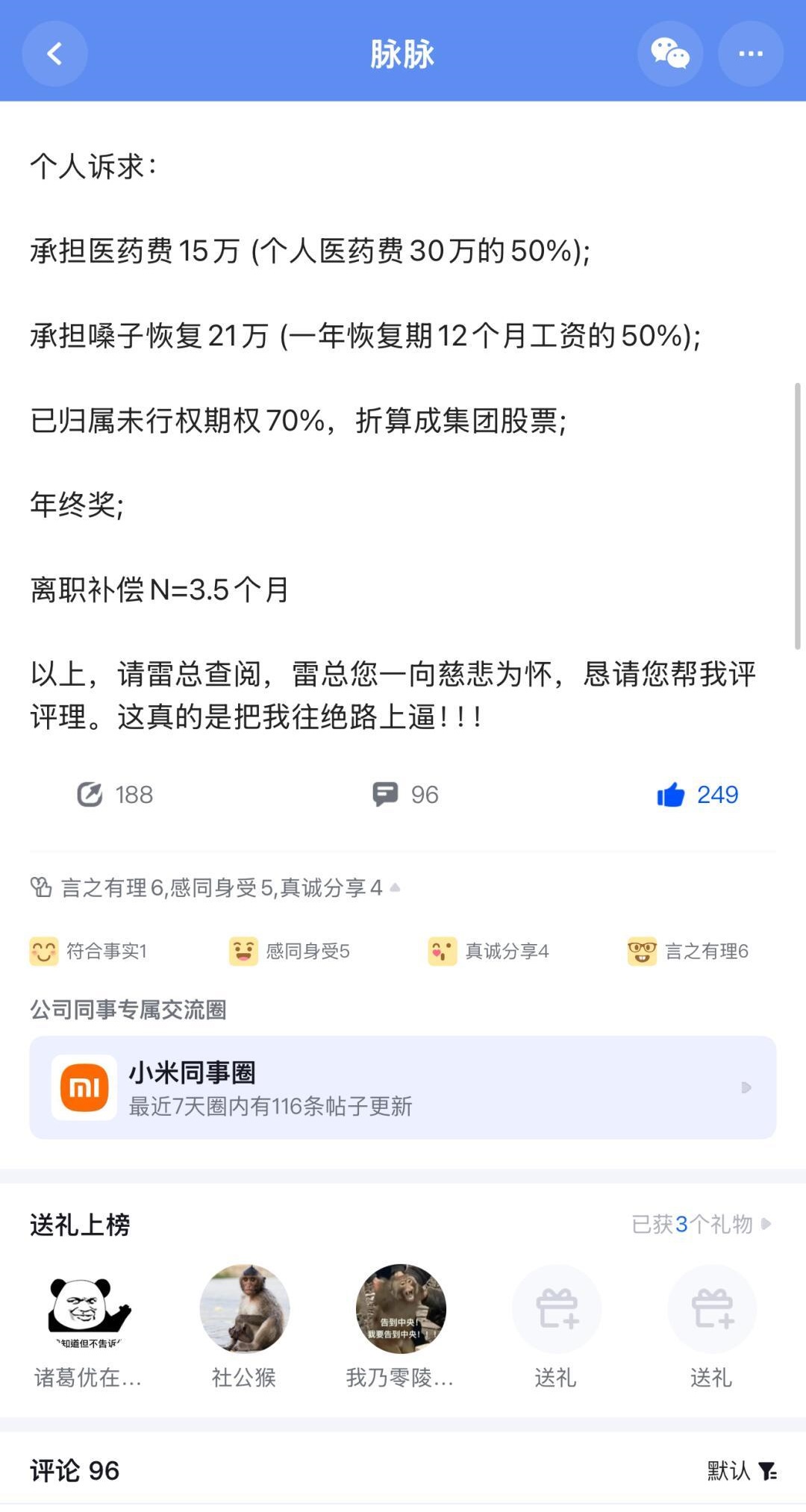
Task: Open the three-dot overflow menu
Action: click(750, 54)
